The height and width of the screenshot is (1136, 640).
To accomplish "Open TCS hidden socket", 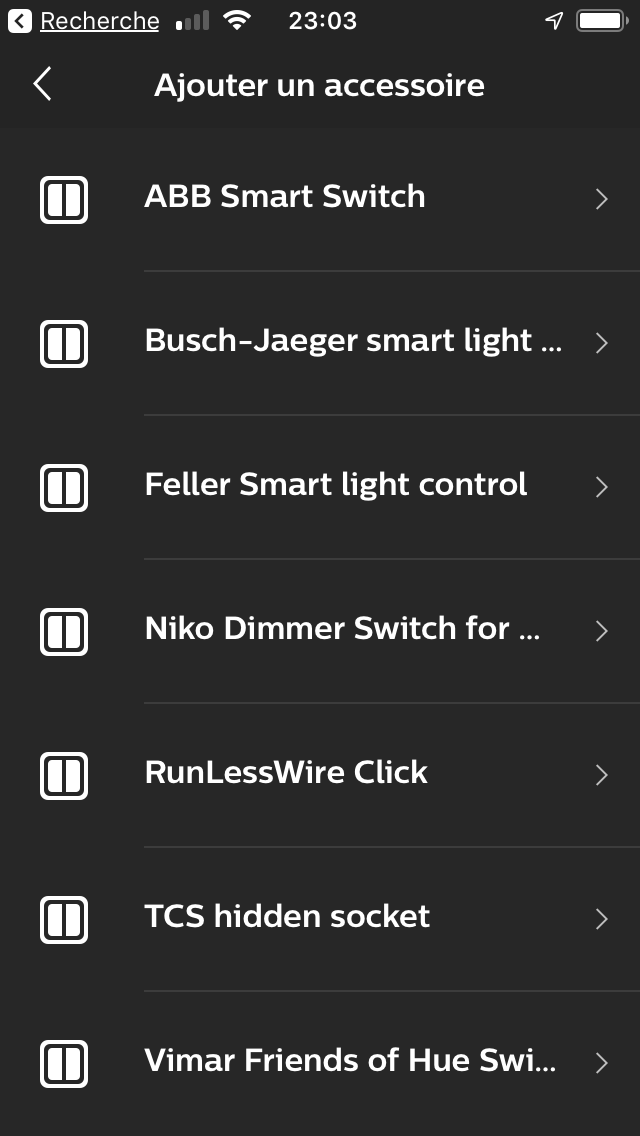I will tap(320, 919).
